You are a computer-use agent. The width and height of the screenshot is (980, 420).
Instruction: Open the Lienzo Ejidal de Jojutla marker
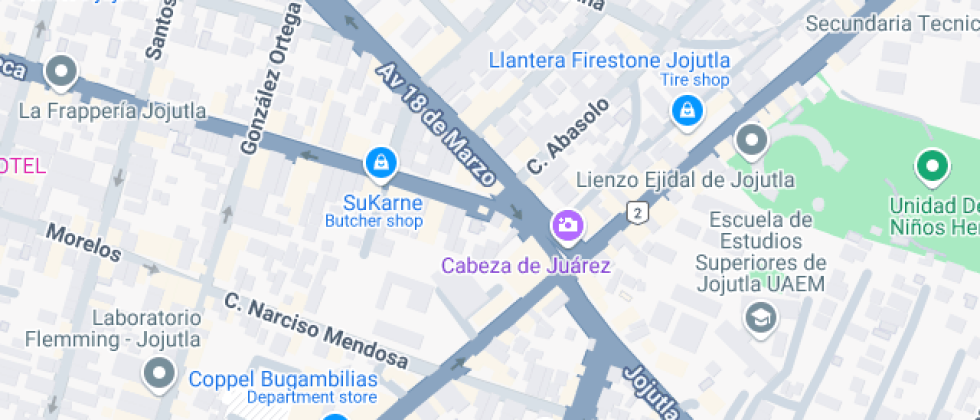[x=751, y=140]
